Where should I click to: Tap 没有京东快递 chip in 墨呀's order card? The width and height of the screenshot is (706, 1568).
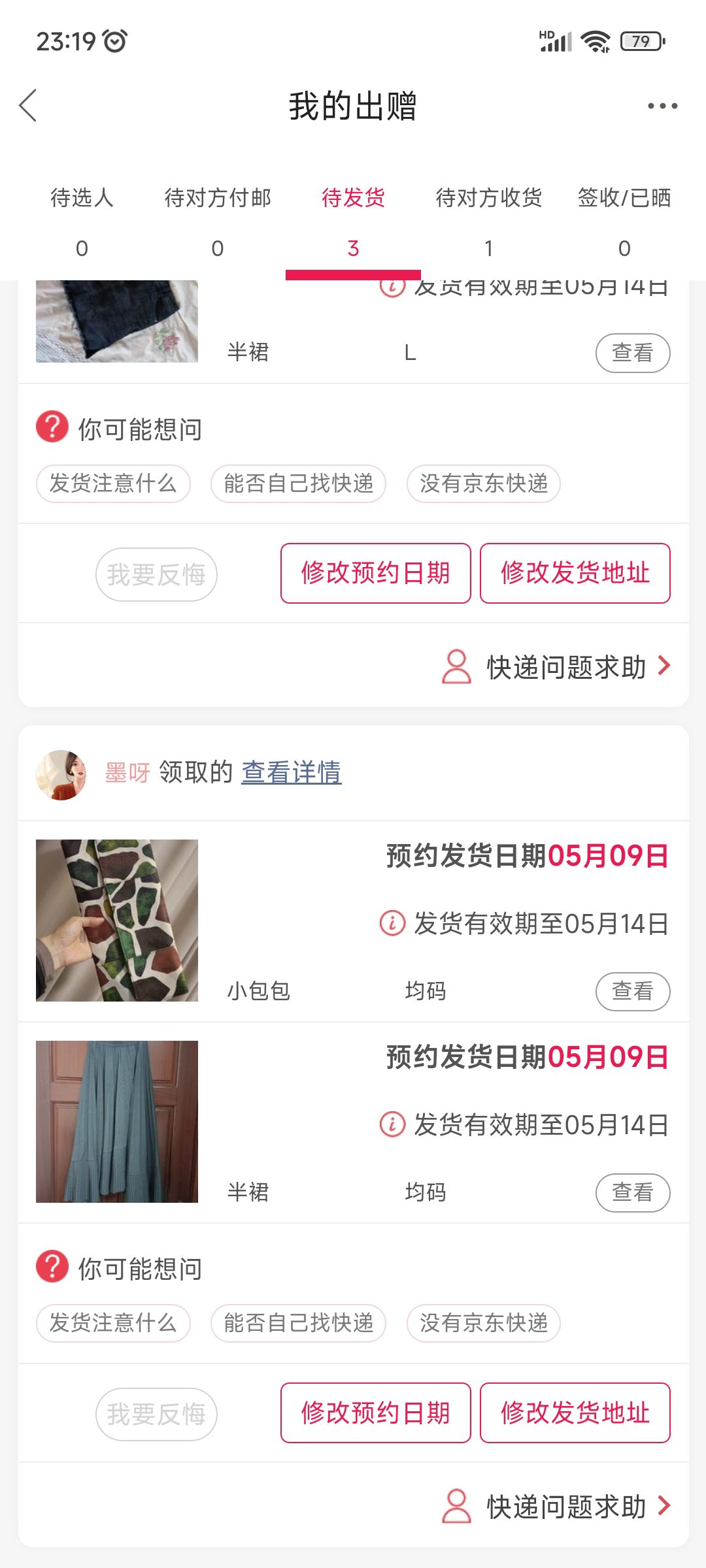click(484, 1323)
